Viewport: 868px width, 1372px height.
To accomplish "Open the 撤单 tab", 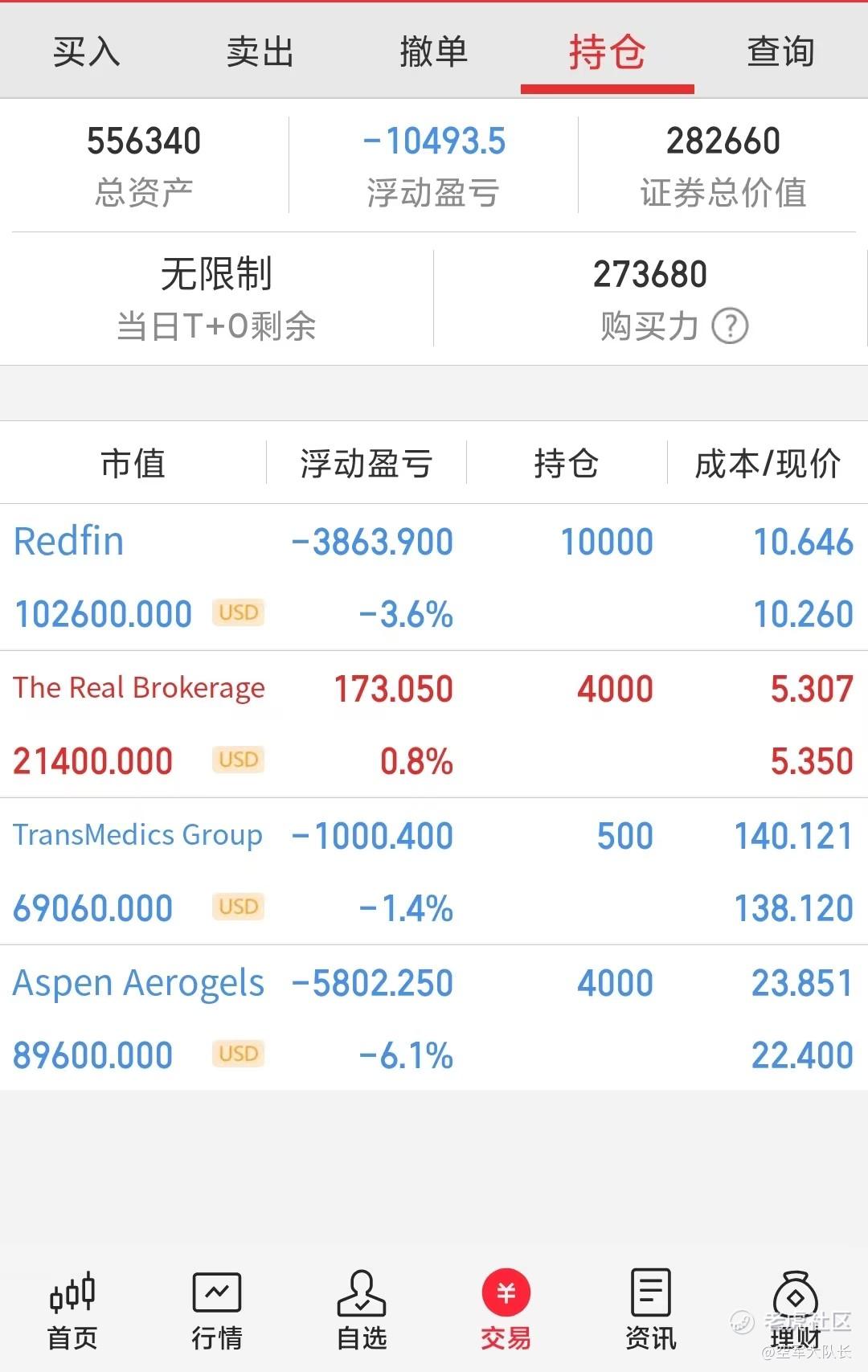I will (434, 52).
